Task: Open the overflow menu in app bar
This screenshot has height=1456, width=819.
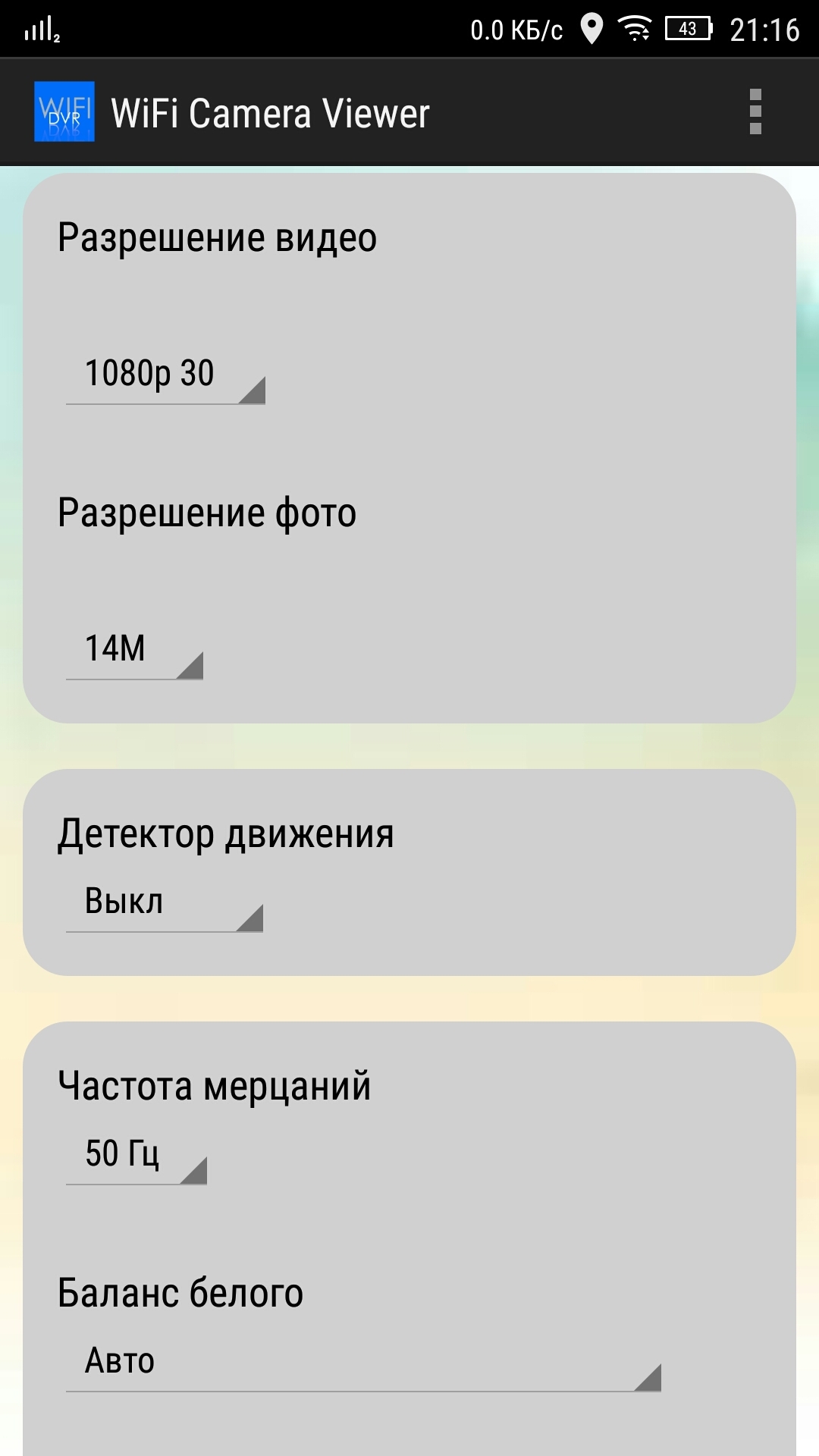Action: click(755, 112)
